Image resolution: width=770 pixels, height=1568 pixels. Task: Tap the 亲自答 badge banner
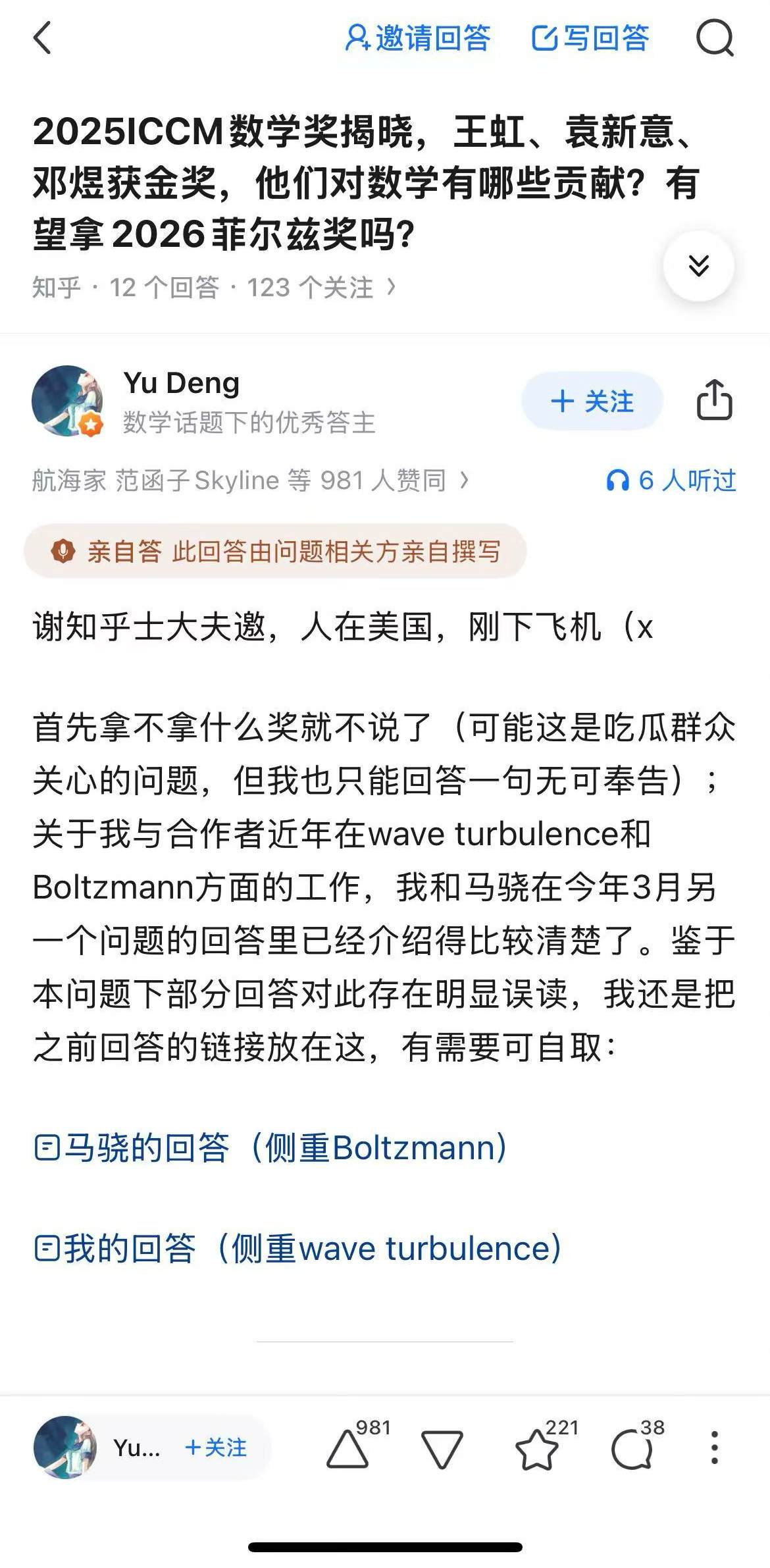tap(275, 551)
